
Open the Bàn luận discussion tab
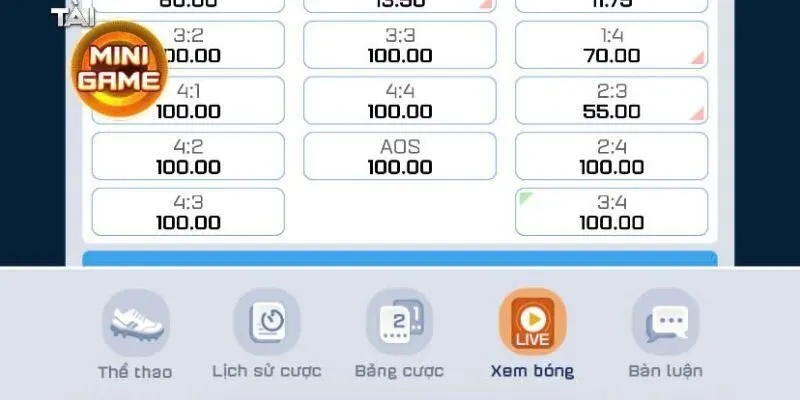(665, 335)
